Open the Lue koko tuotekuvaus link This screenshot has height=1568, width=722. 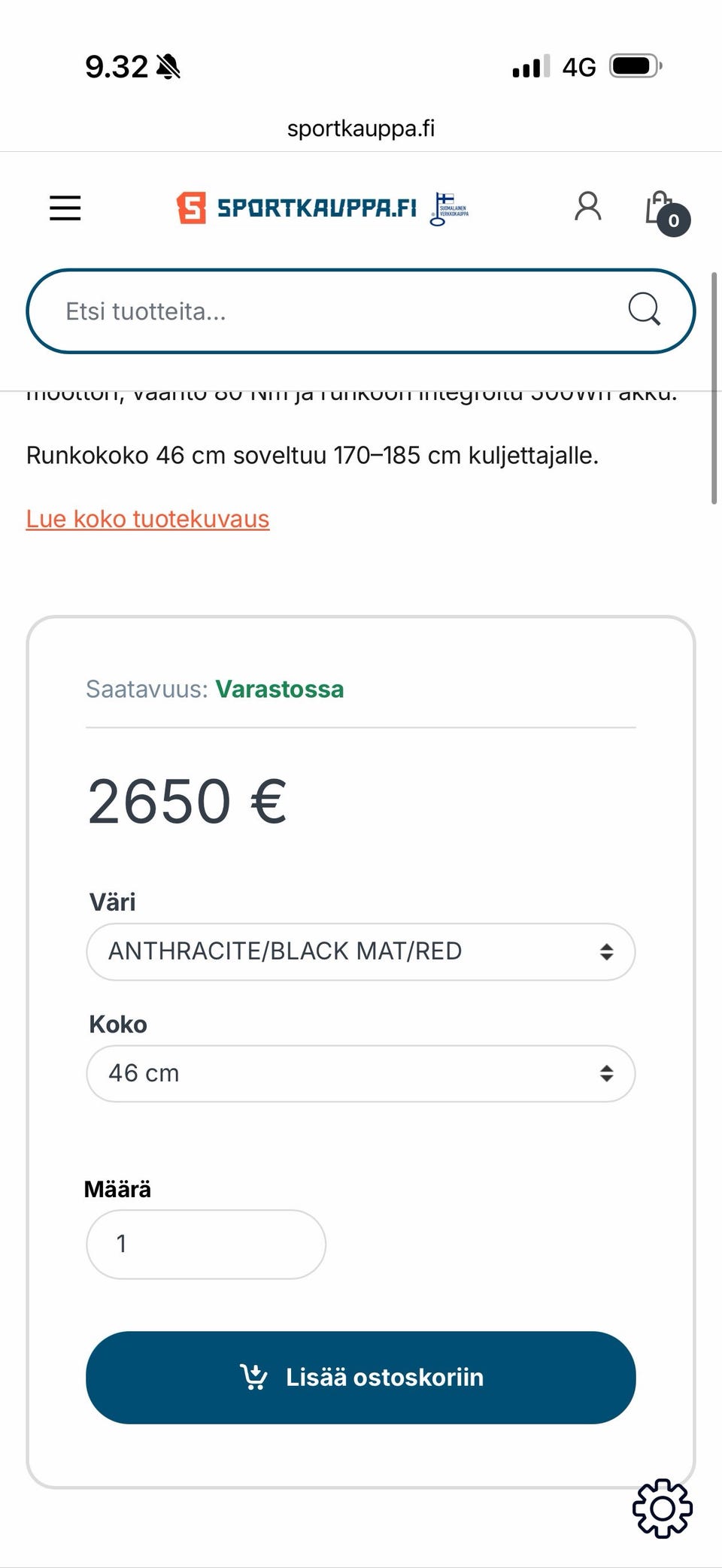pos(147,518)
